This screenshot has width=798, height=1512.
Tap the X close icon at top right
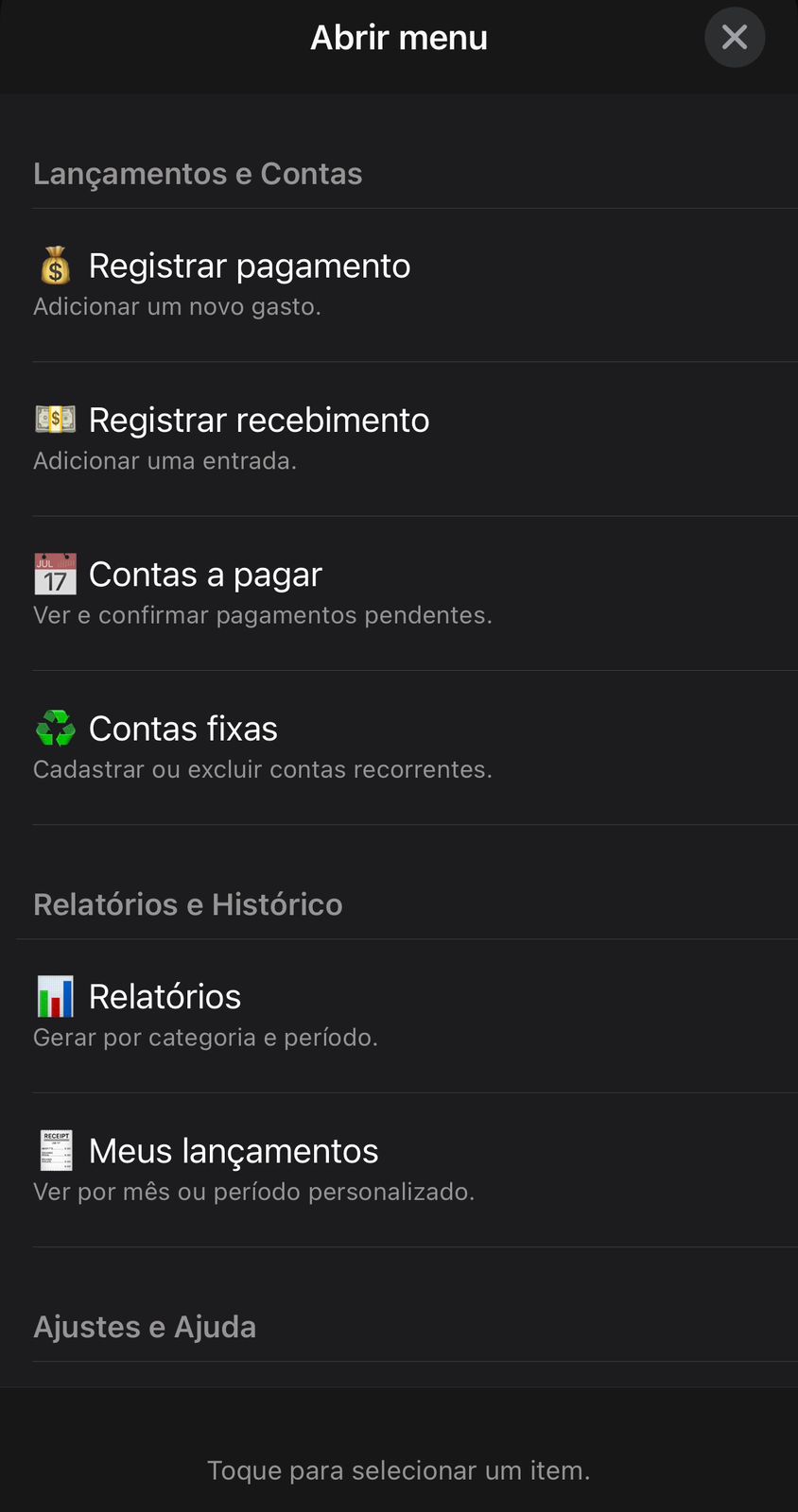click(735, 37)
